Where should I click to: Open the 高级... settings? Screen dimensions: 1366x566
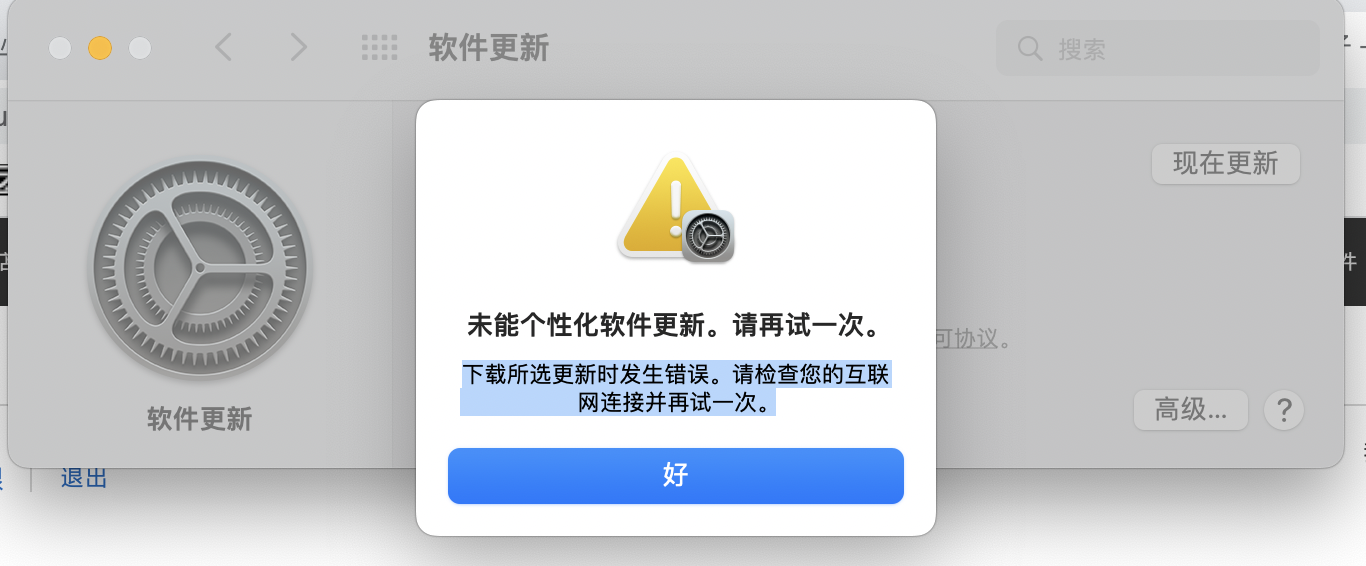[1190, 409]
